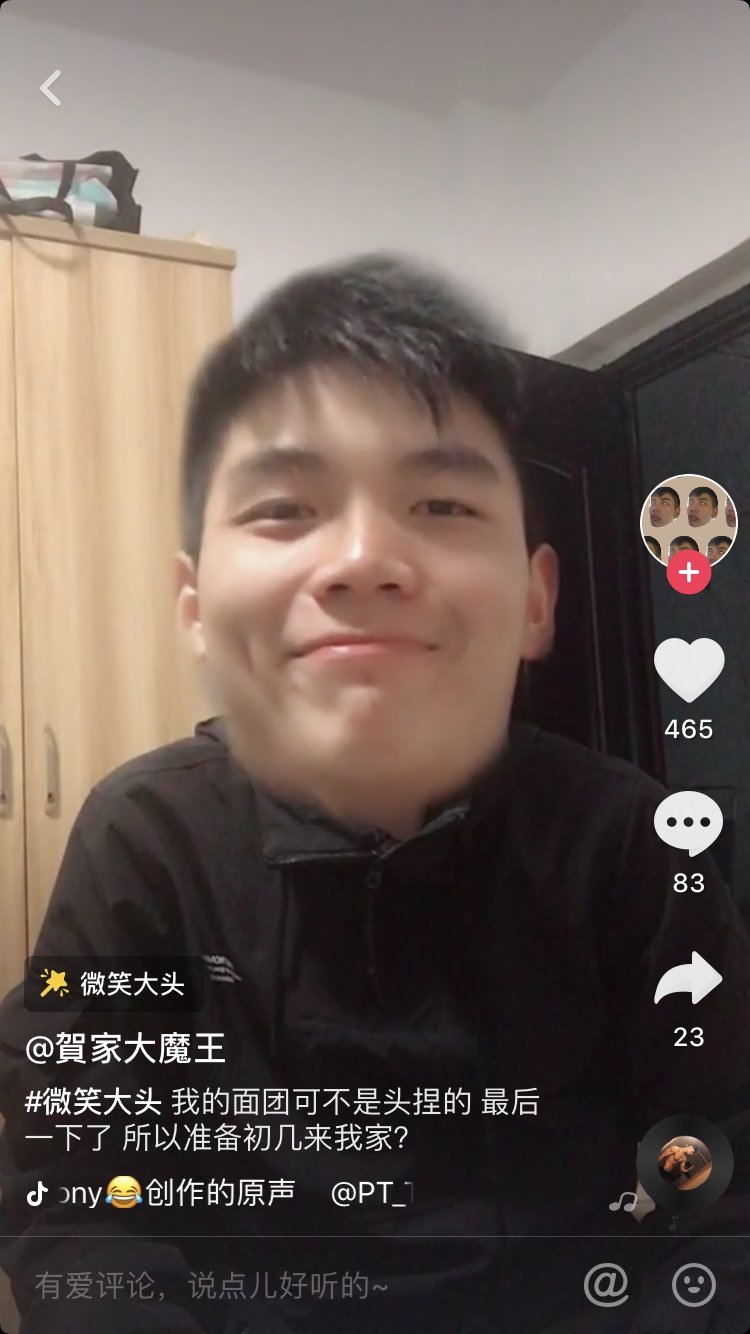Mention a friend with the @ icon
The width and height of the screenshot is (750, 1334).
pos(606,1284)
